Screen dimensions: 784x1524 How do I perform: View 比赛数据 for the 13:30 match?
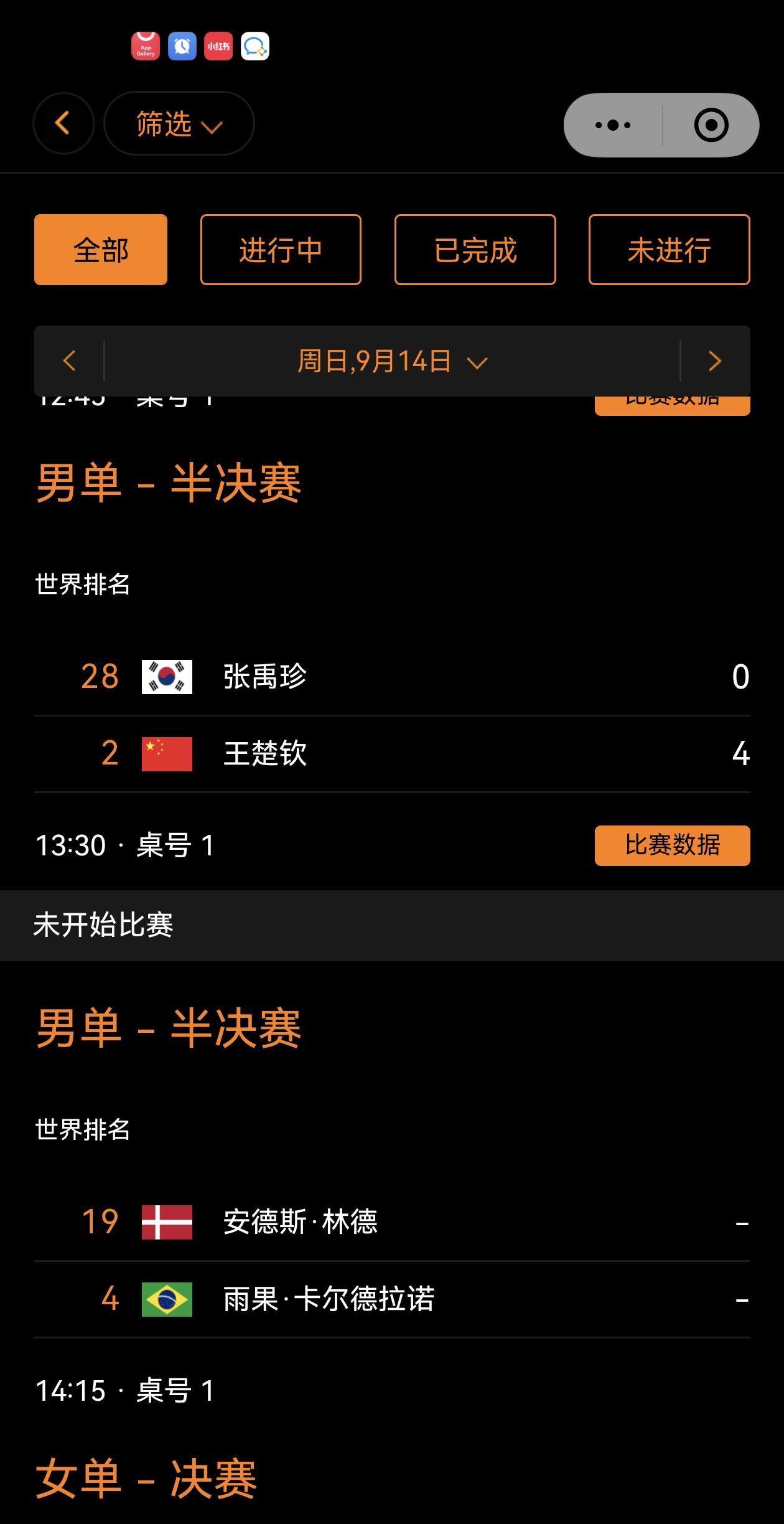(x=672, y=845)
